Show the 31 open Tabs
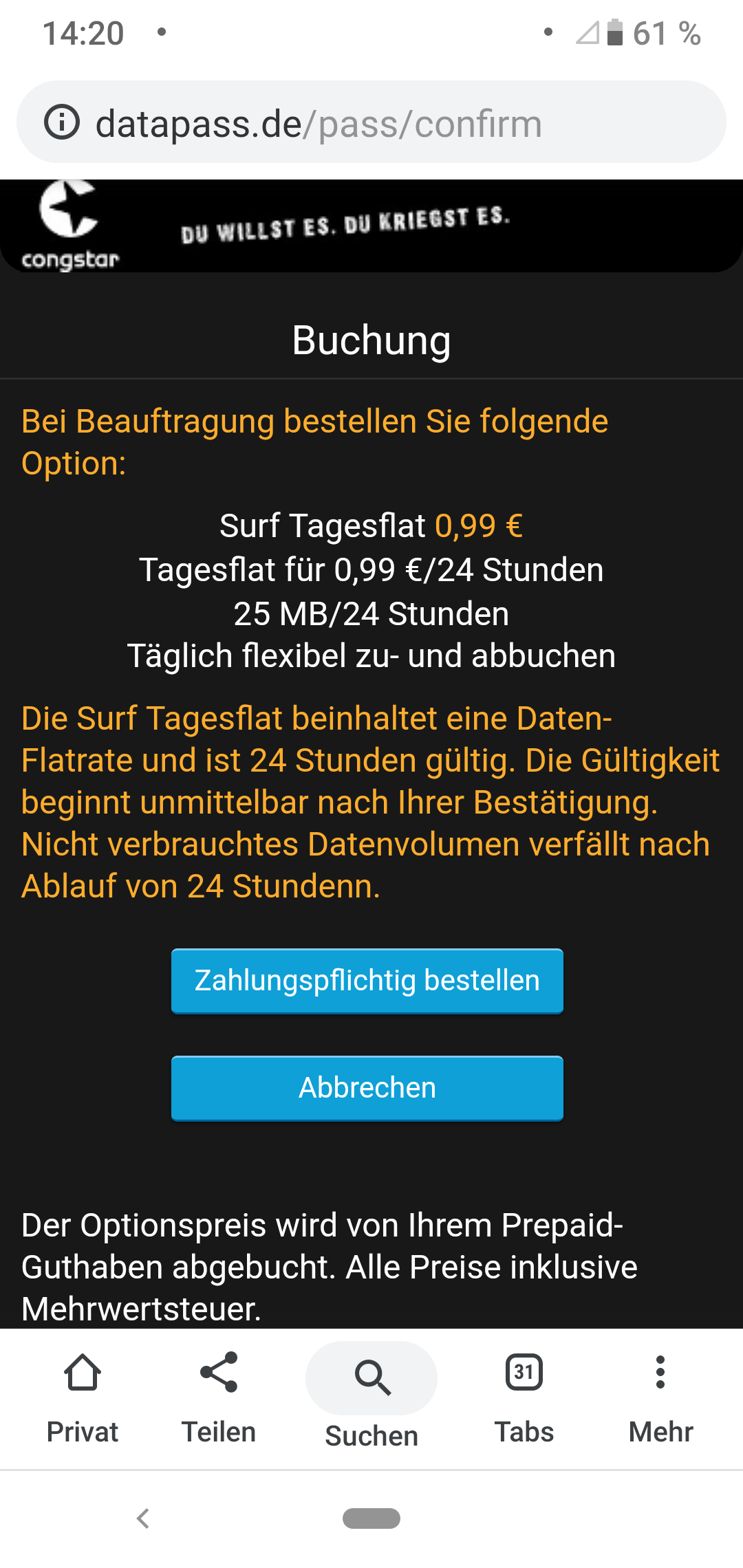Image resolution: width=743 pixels, height=1568 pixels. click(x=524, y=1397)
